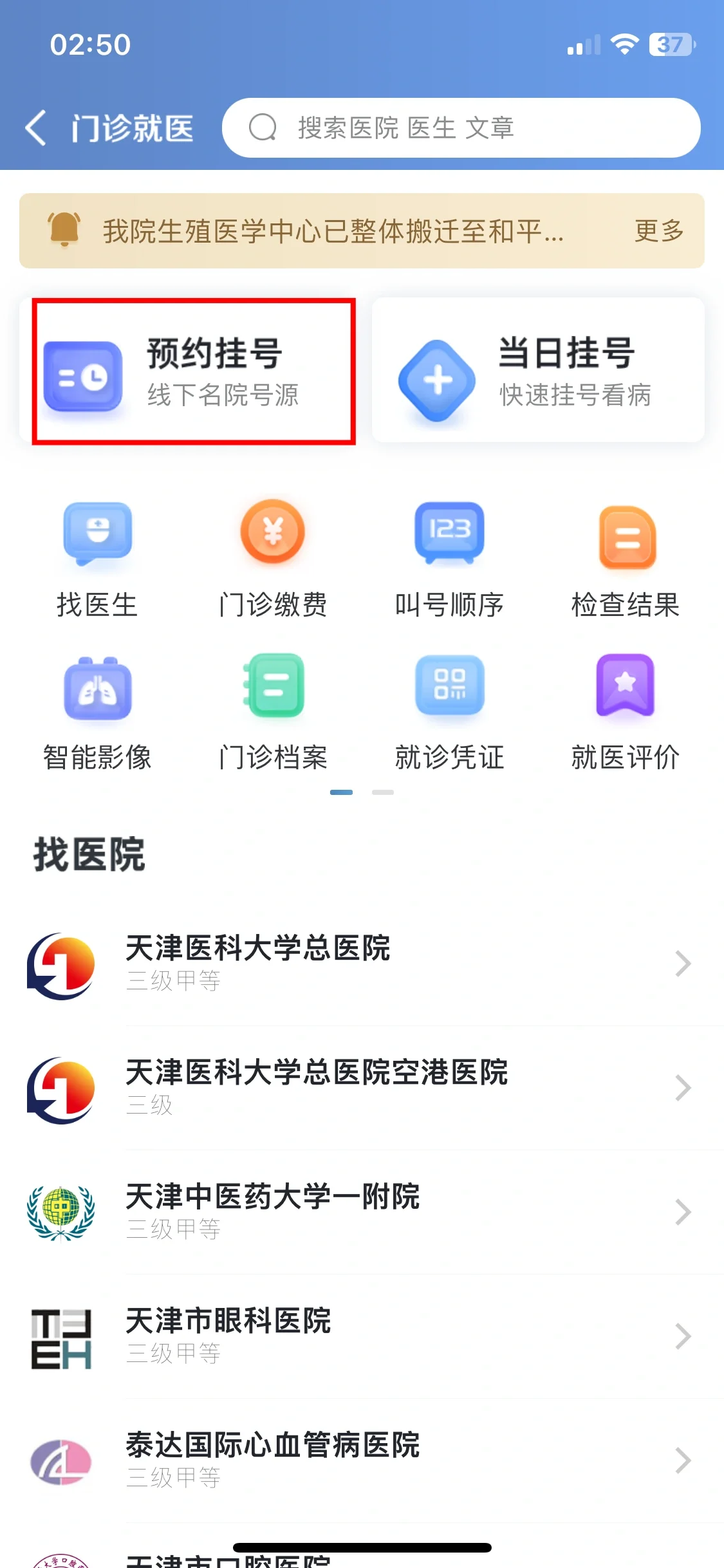Open 智能影像 smart imaging
724x1568 pixels.
[97, 711]
